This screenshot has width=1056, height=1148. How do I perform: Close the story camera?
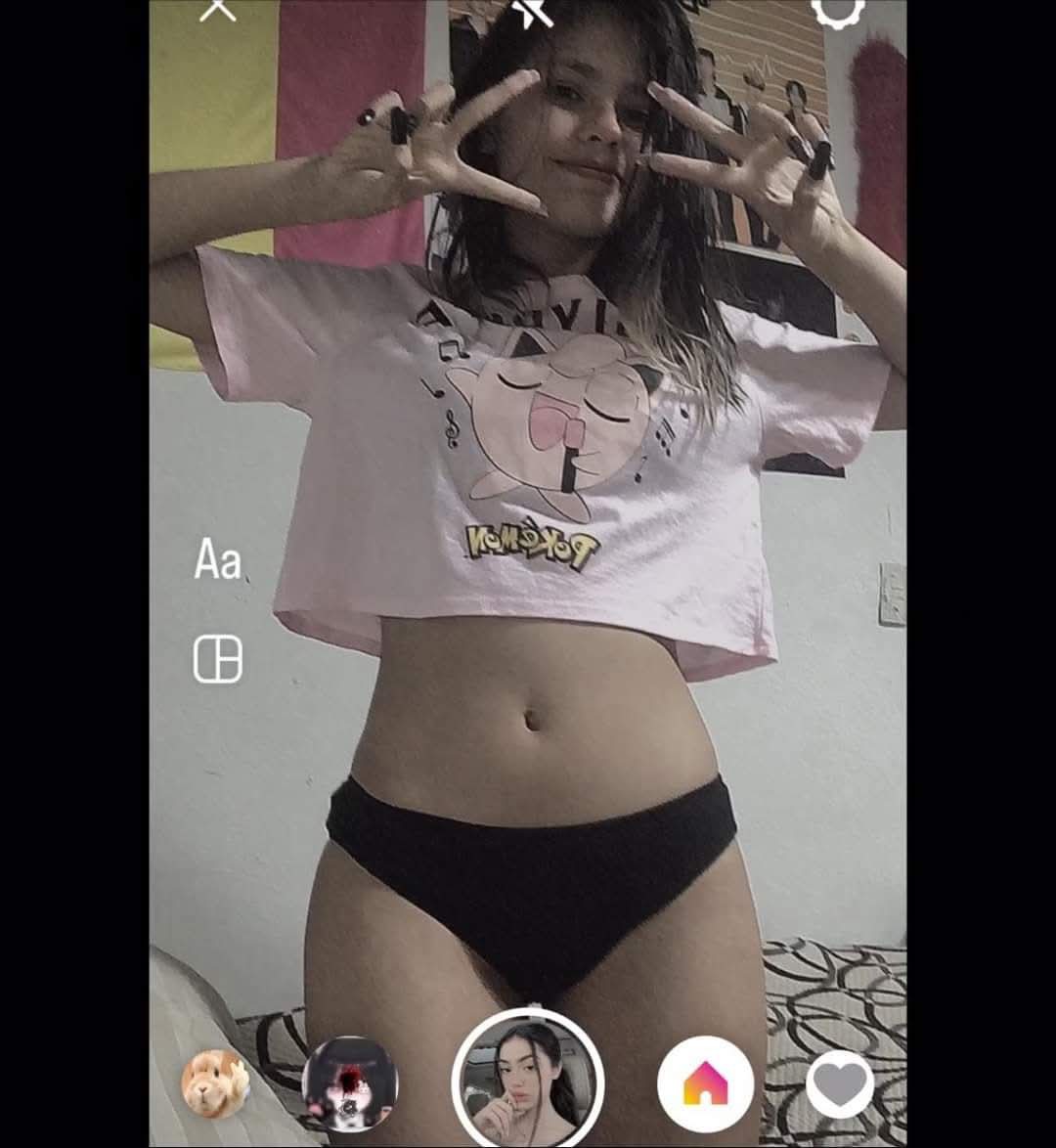217,10
